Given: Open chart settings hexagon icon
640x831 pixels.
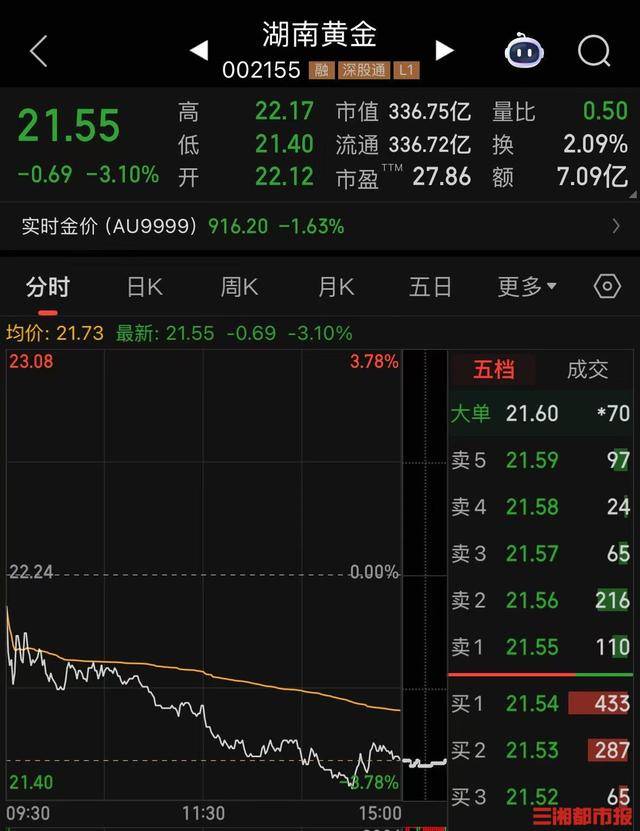Looking at the screenshot, I should click(x=607, y=287).
